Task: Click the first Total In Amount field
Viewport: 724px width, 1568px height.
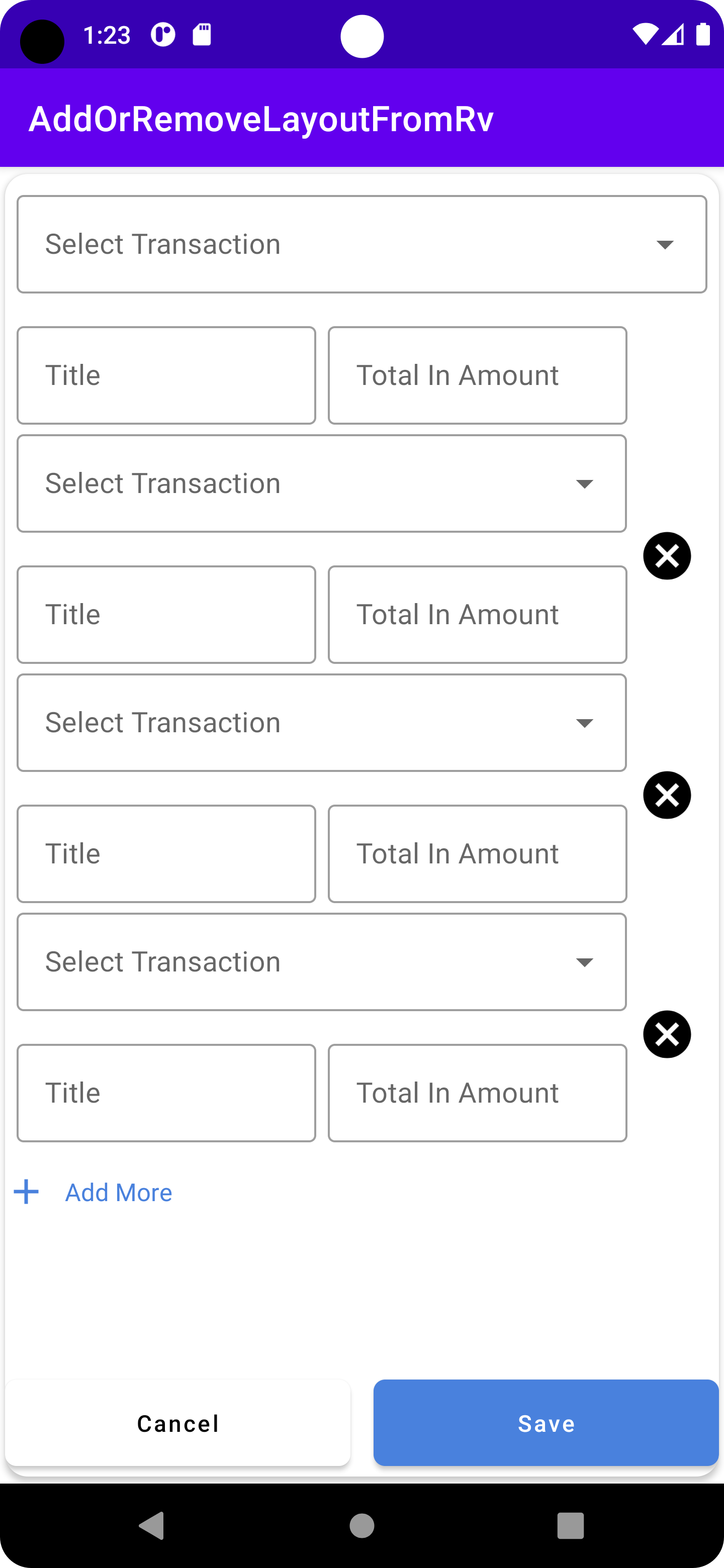Action: [477, 375]
